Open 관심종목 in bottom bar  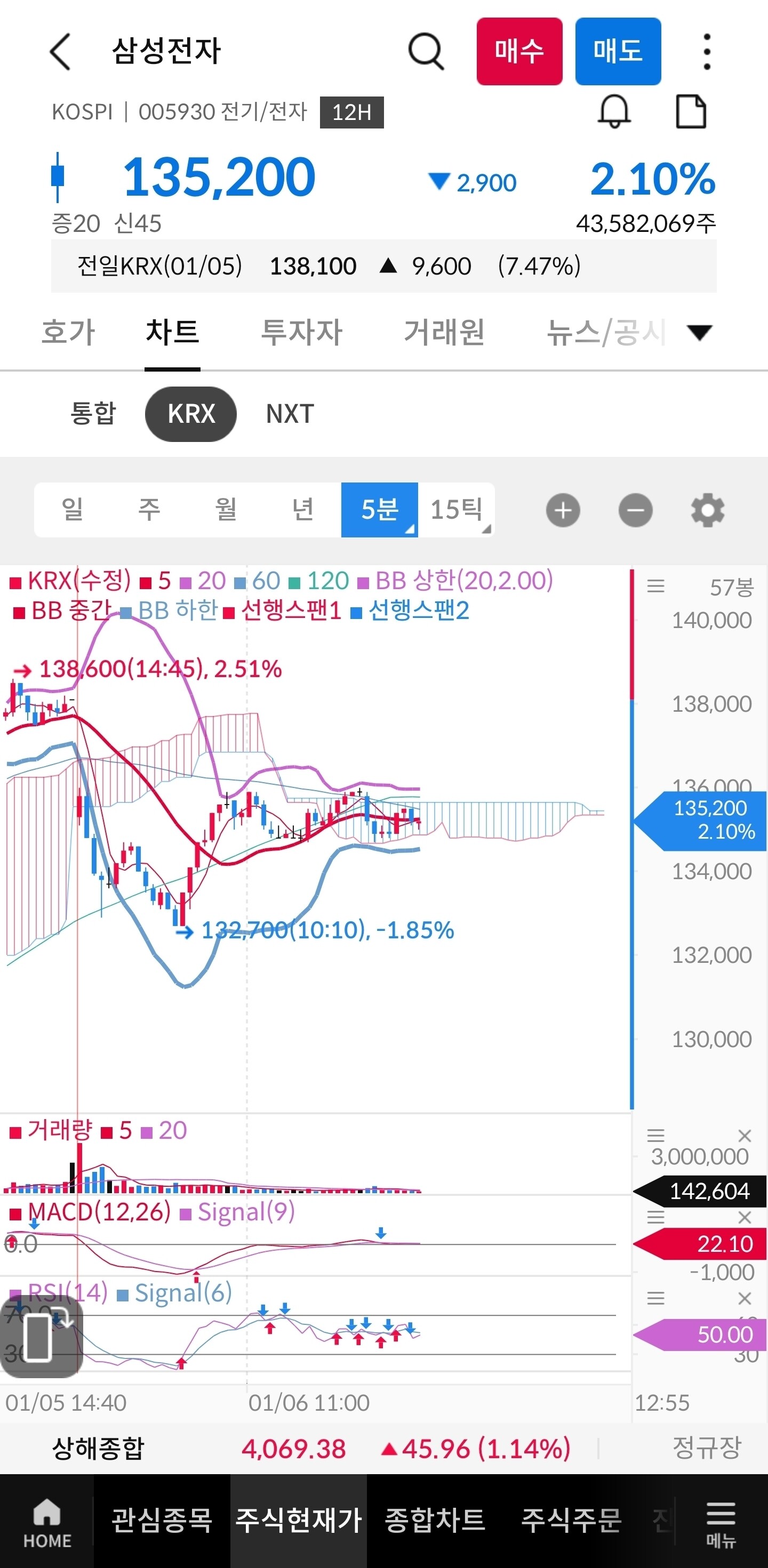pos(162,1520)
